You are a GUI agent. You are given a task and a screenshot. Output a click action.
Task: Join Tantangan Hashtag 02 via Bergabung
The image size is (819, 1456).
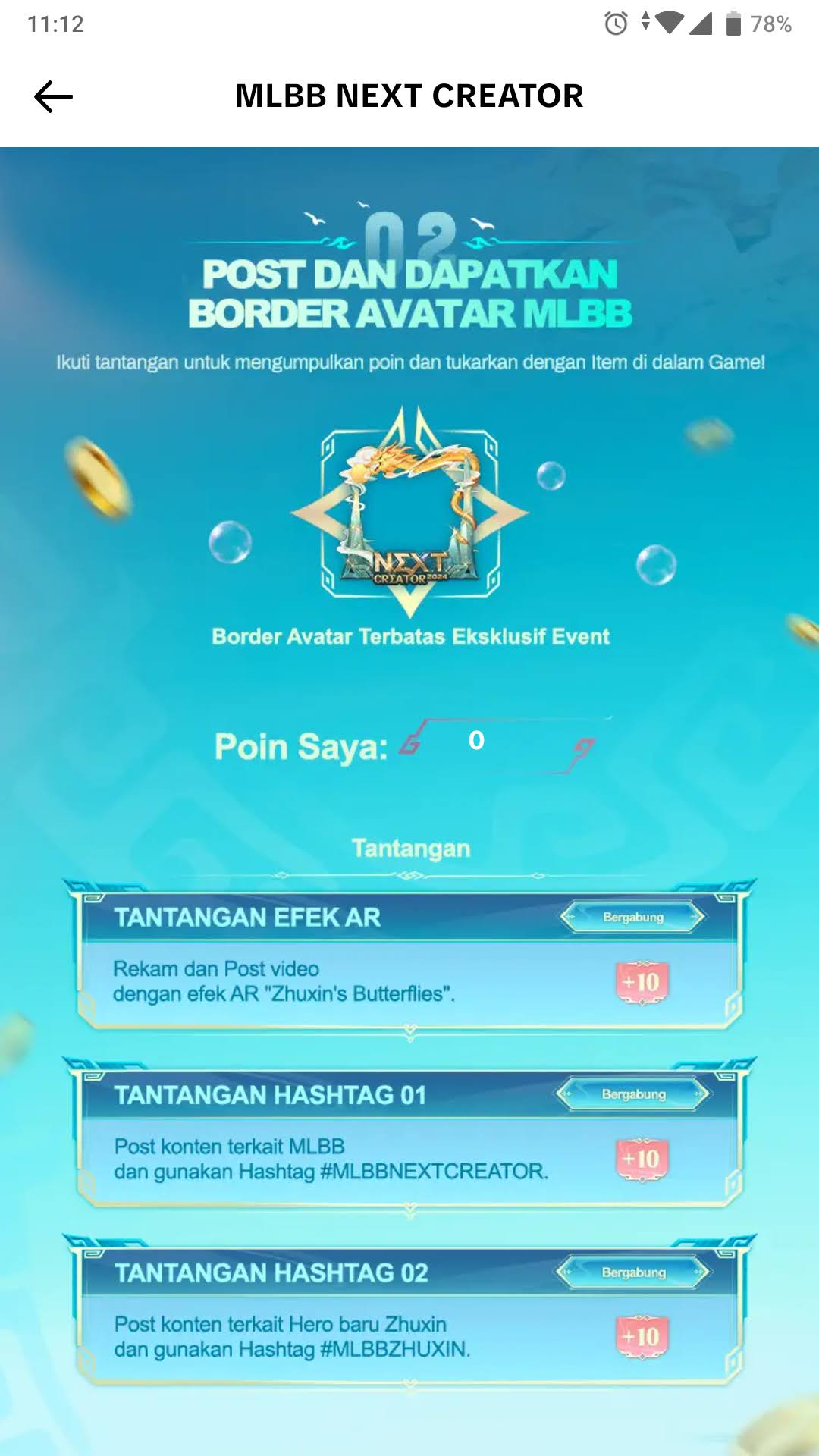click(x=633, y=1272)
